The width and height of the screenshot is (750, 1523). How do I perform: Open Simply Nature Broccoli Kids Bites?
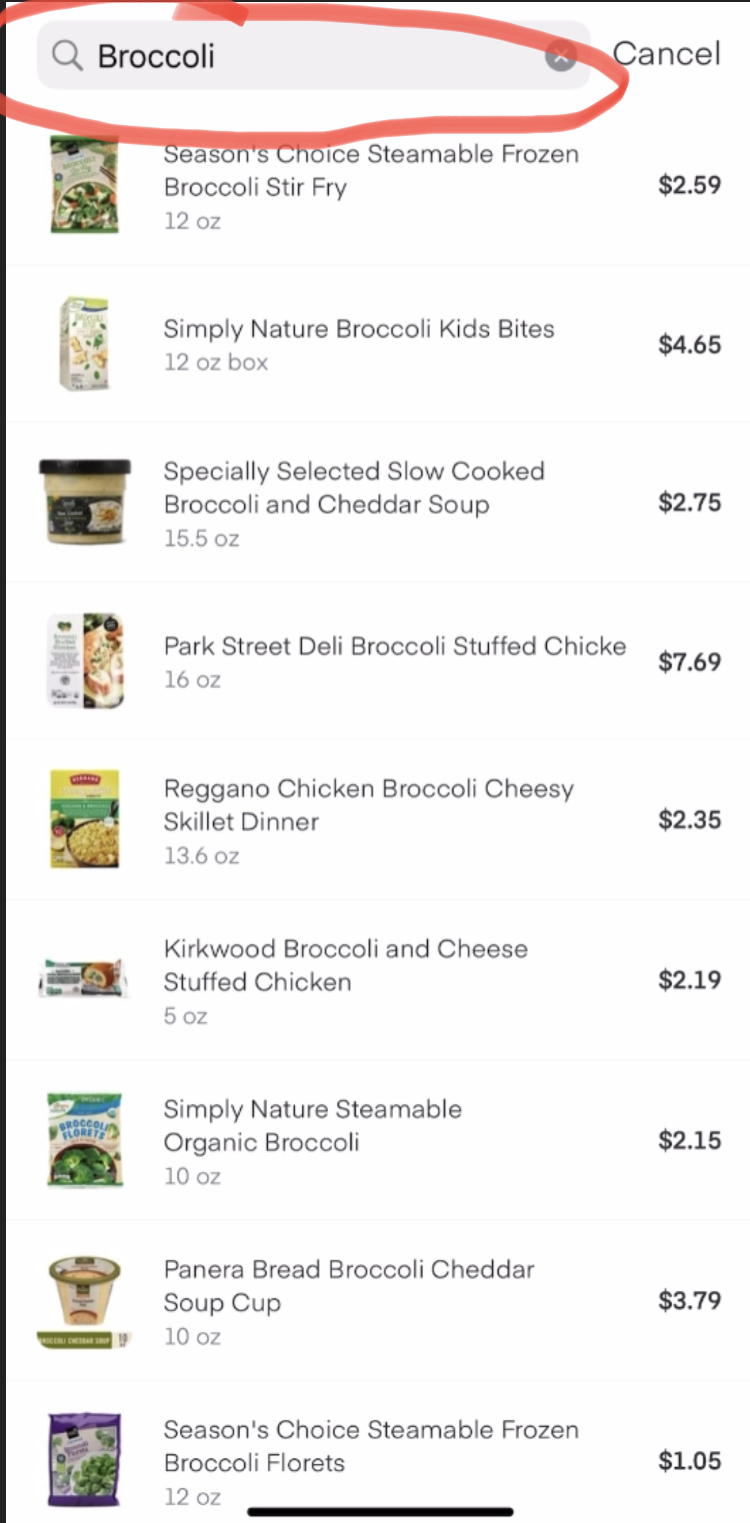point(378,344)
